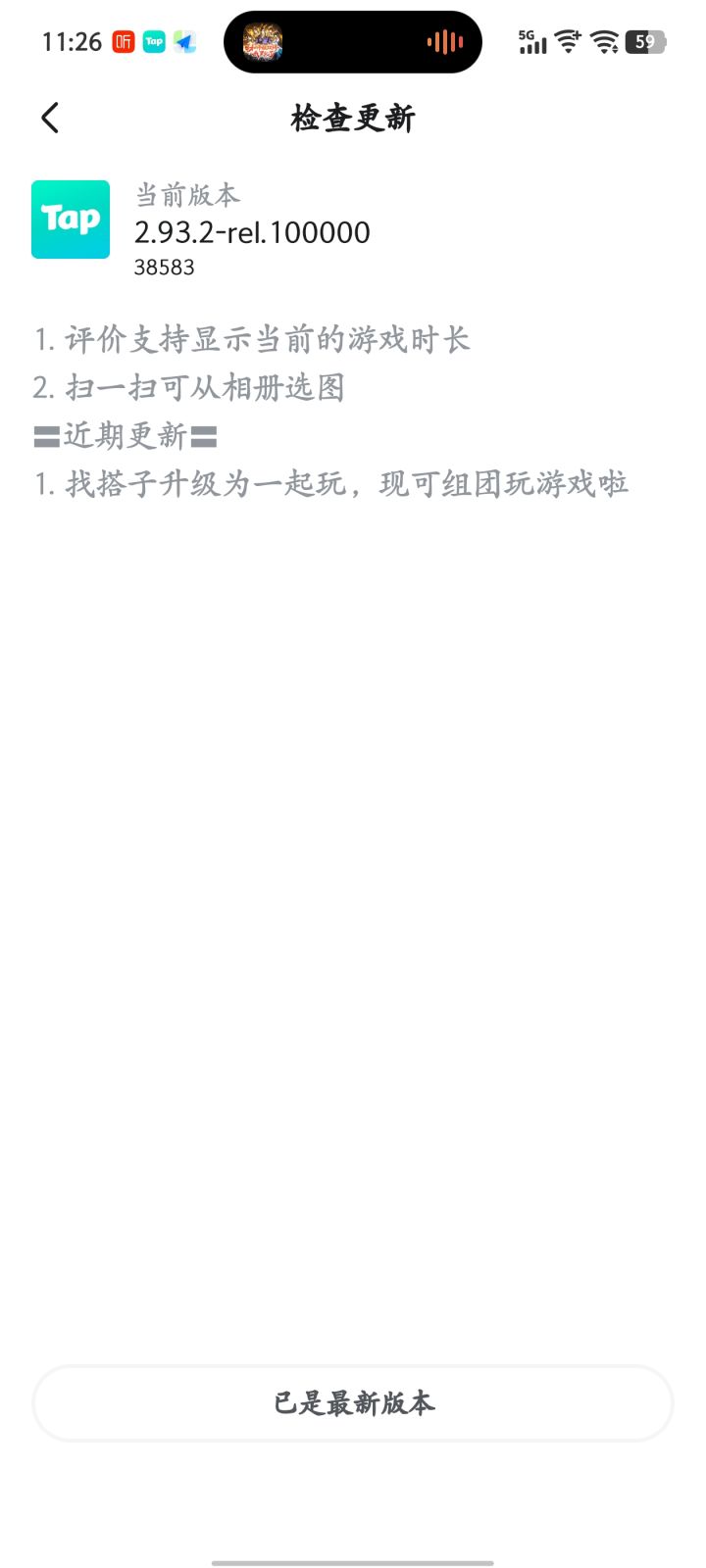This screenshot has height=1568, width=706.
Task: Tap the 已是最新版本 button
Action: click(353, 1403)
